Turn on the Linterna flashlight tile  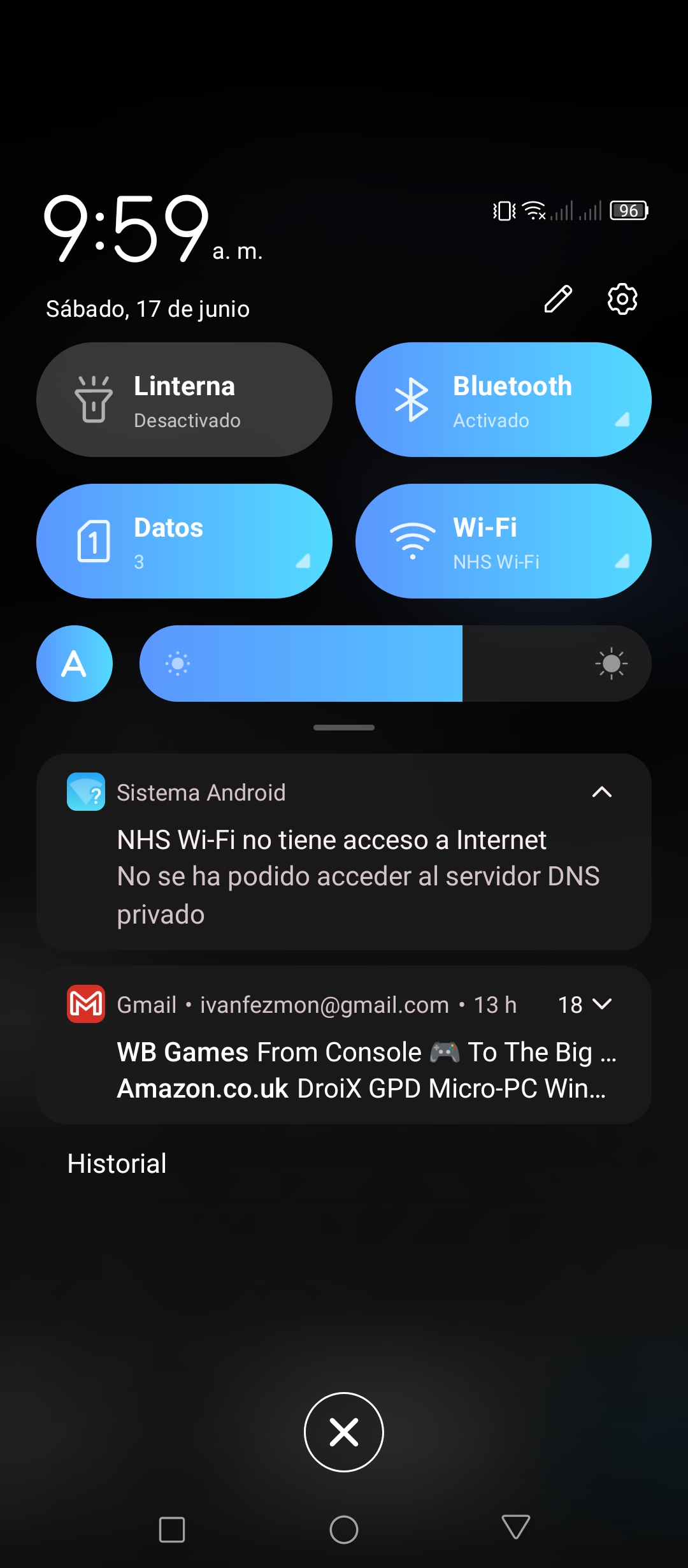(x=184, y=400)
